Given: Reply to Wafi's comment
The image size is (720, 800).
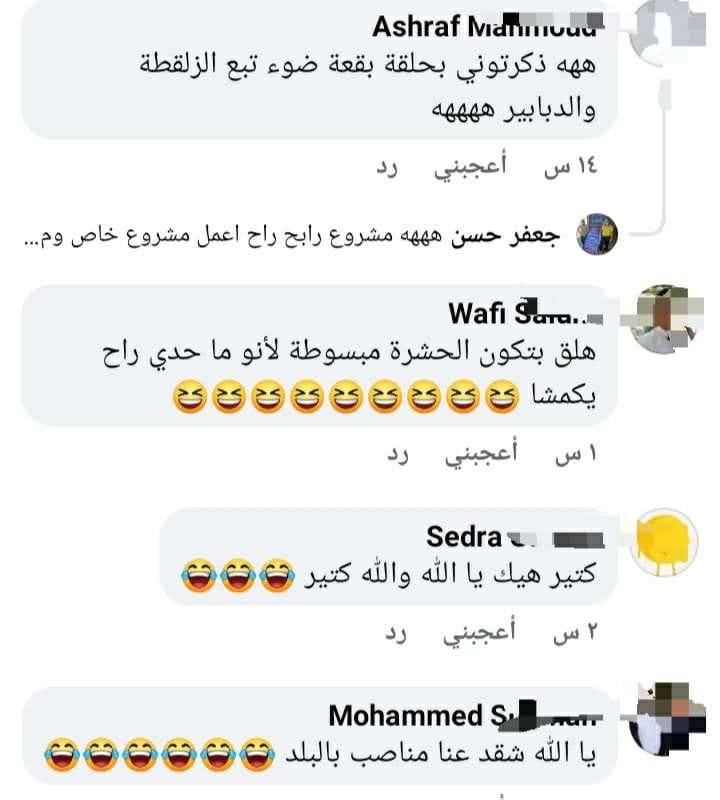Looking at the screenshot, I should (399, 456).
